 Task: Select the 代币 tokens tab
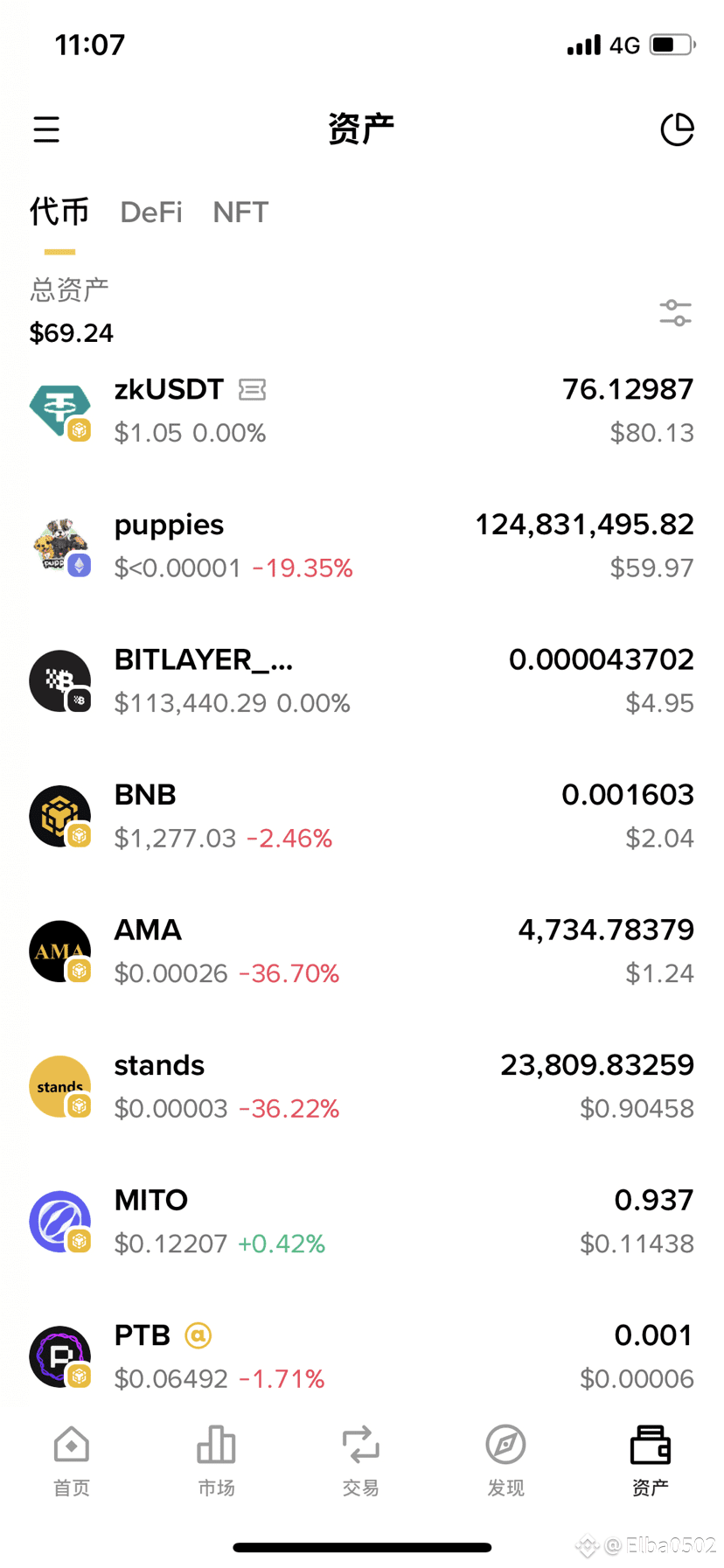[59, 213]
